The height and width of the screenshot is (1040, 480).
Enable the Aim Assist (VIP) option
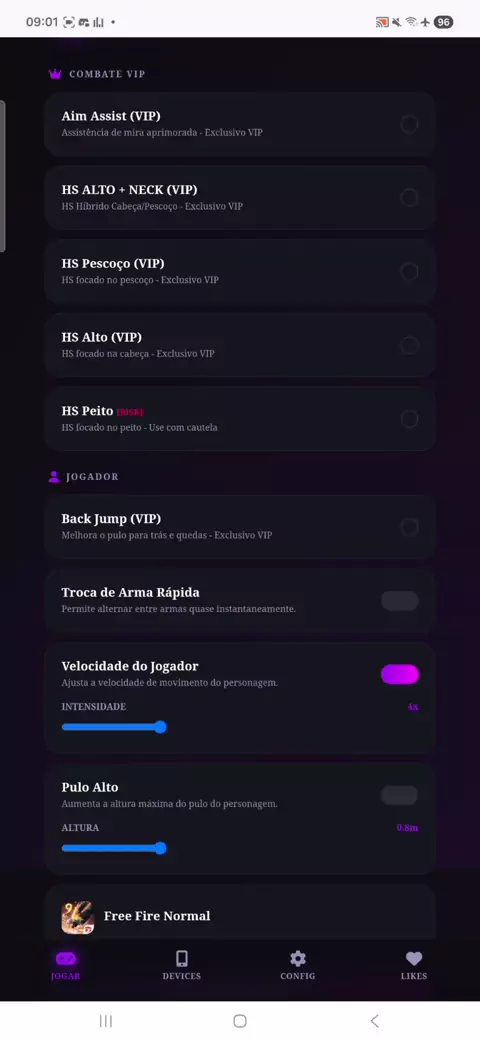click(409, 124)
